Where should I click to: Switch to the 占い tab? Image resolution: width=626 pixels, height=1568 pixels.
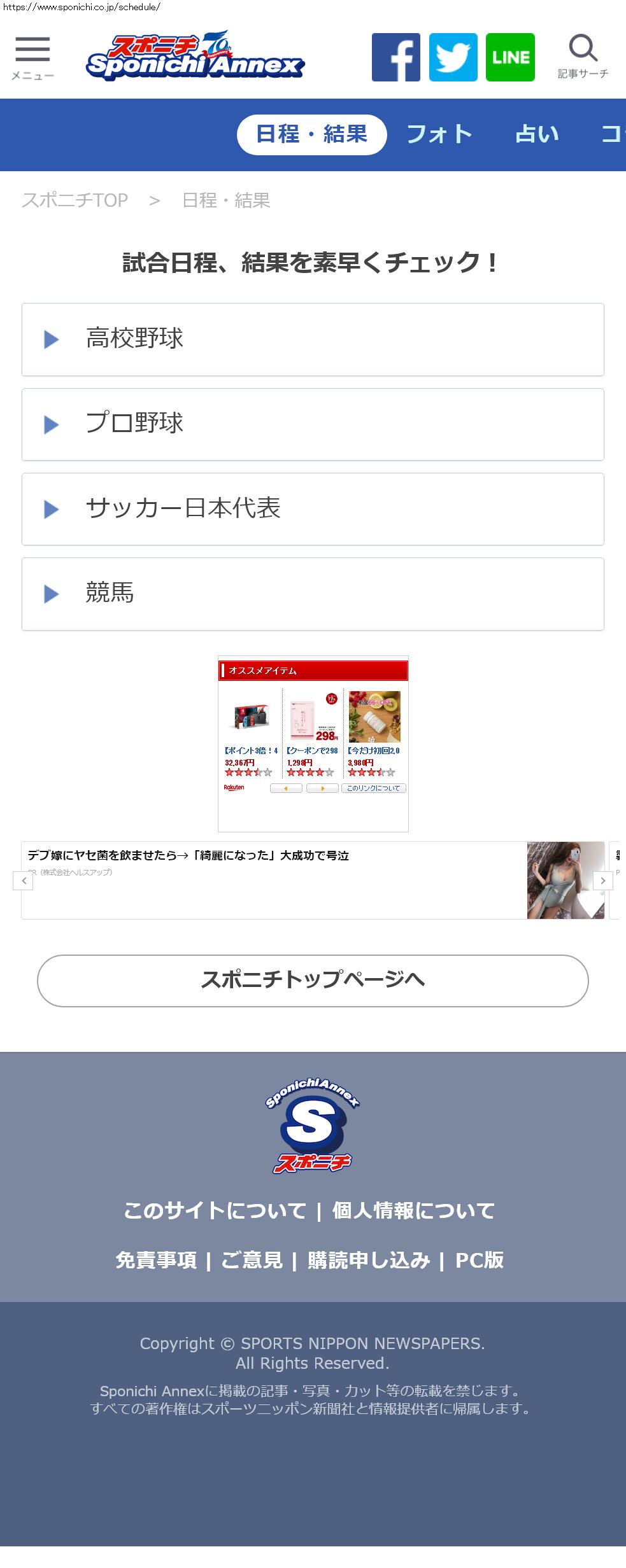point(537,134)
